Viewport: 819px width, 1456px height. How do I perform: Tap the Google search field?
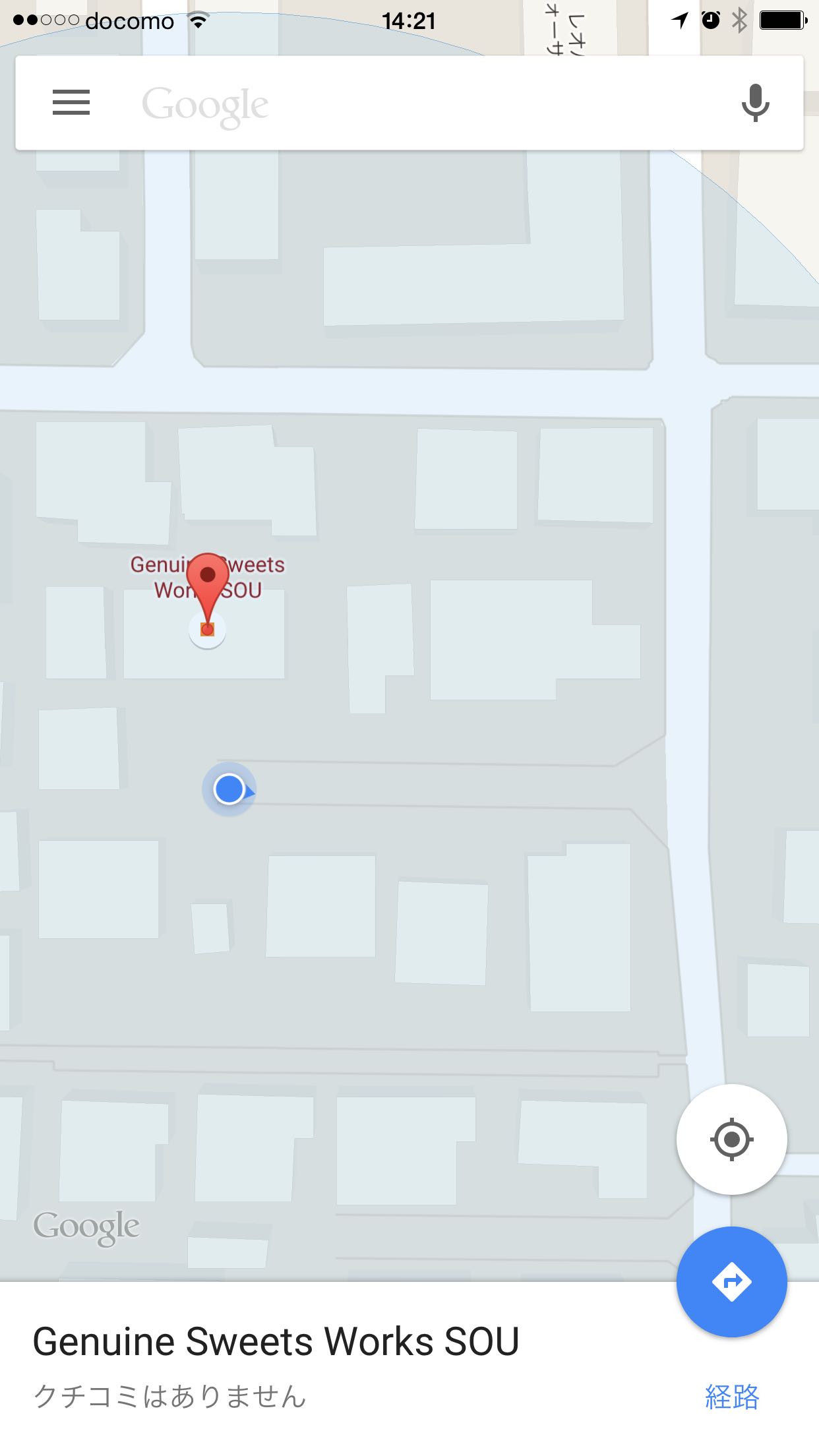coord(409,104)
